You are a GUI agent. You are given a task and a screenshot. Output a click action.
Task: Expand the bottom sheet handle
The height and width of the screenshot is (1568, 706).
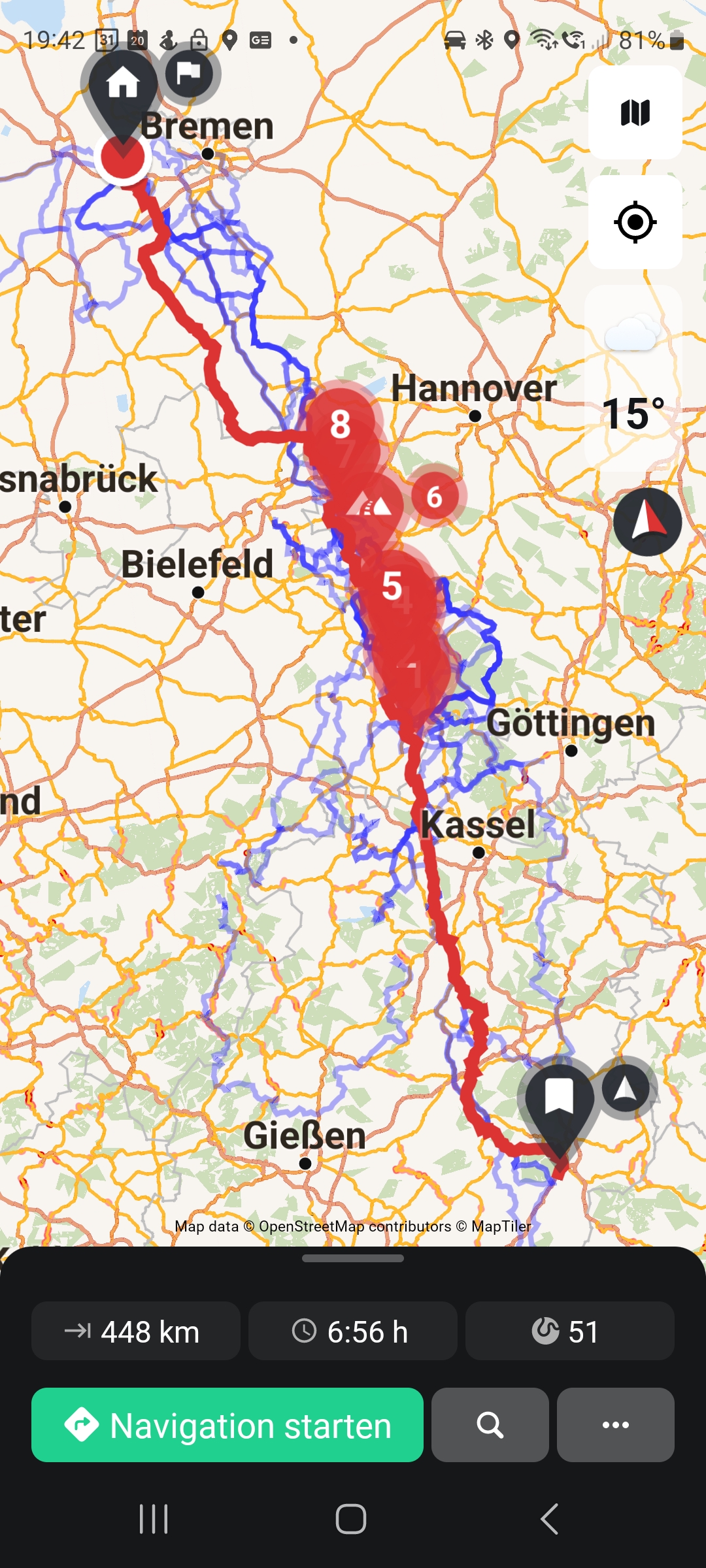[353, 1258]
